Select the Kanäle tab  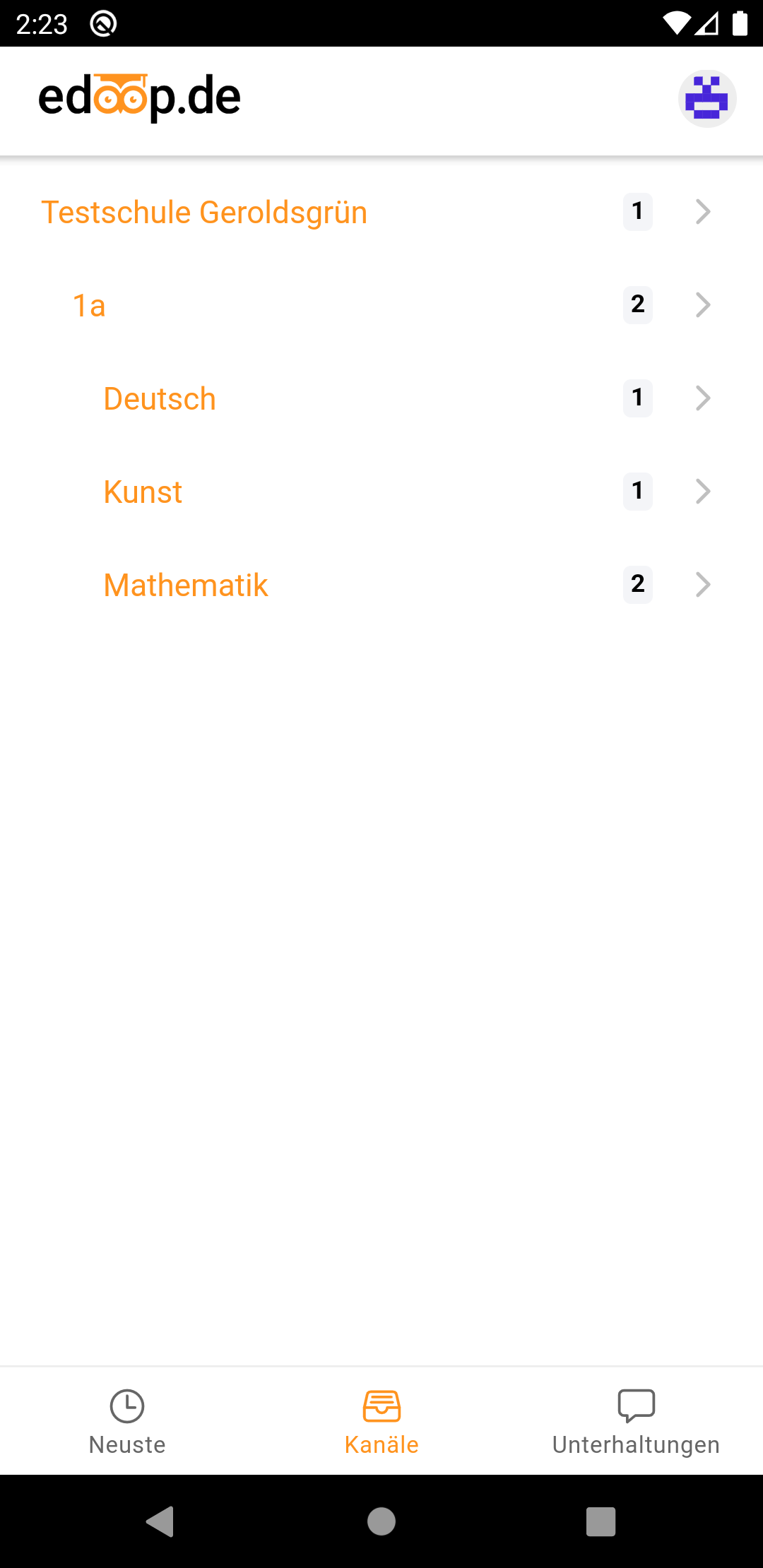click(381, 1421)
